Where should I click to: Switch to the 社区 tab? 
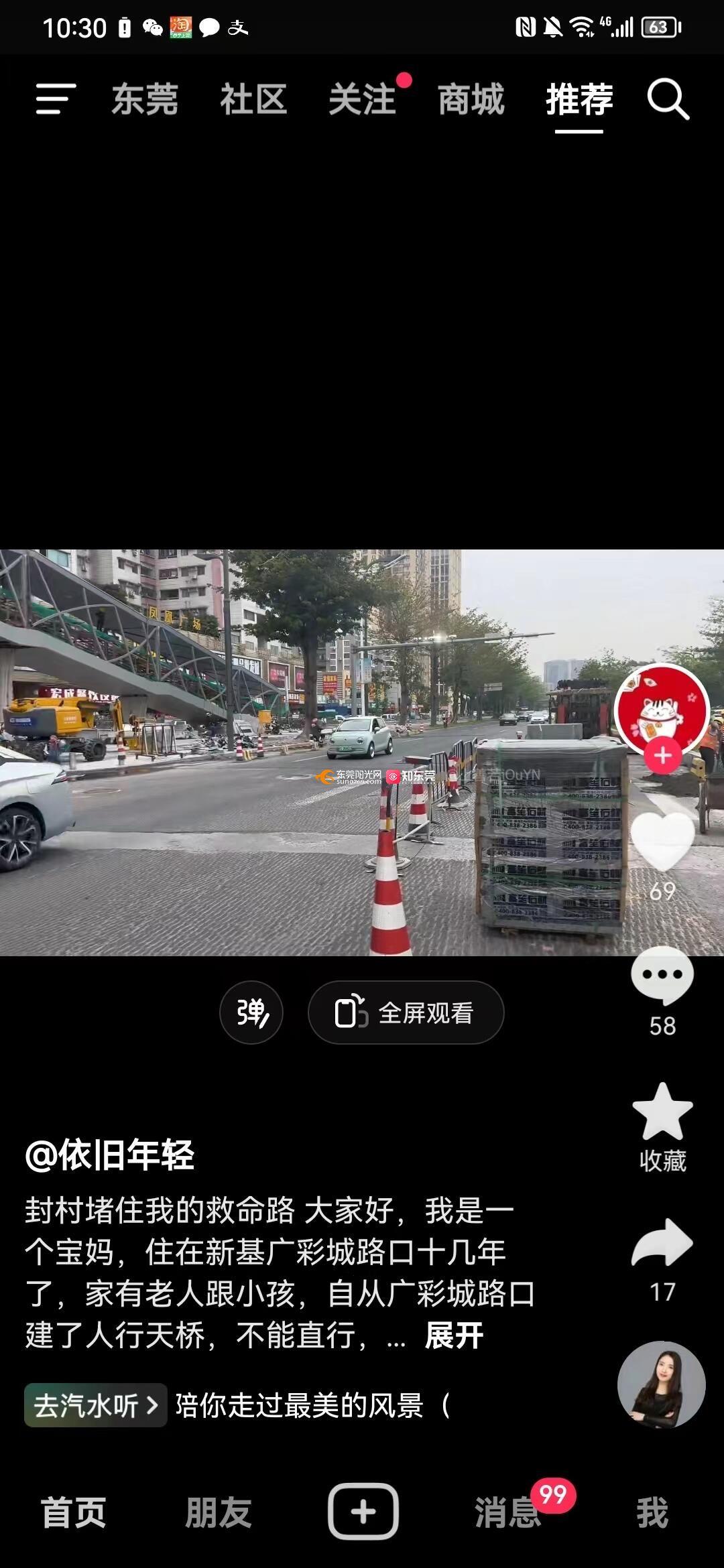(253, 99)
